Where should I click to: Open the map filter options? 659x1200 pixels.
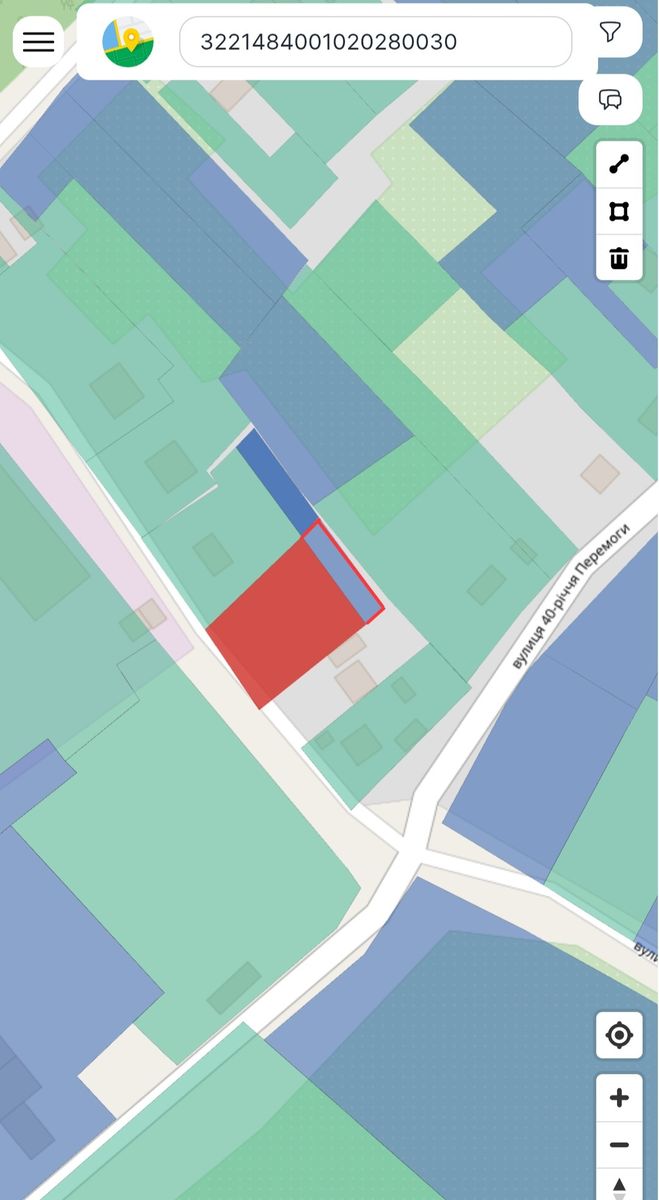point(610,33)
